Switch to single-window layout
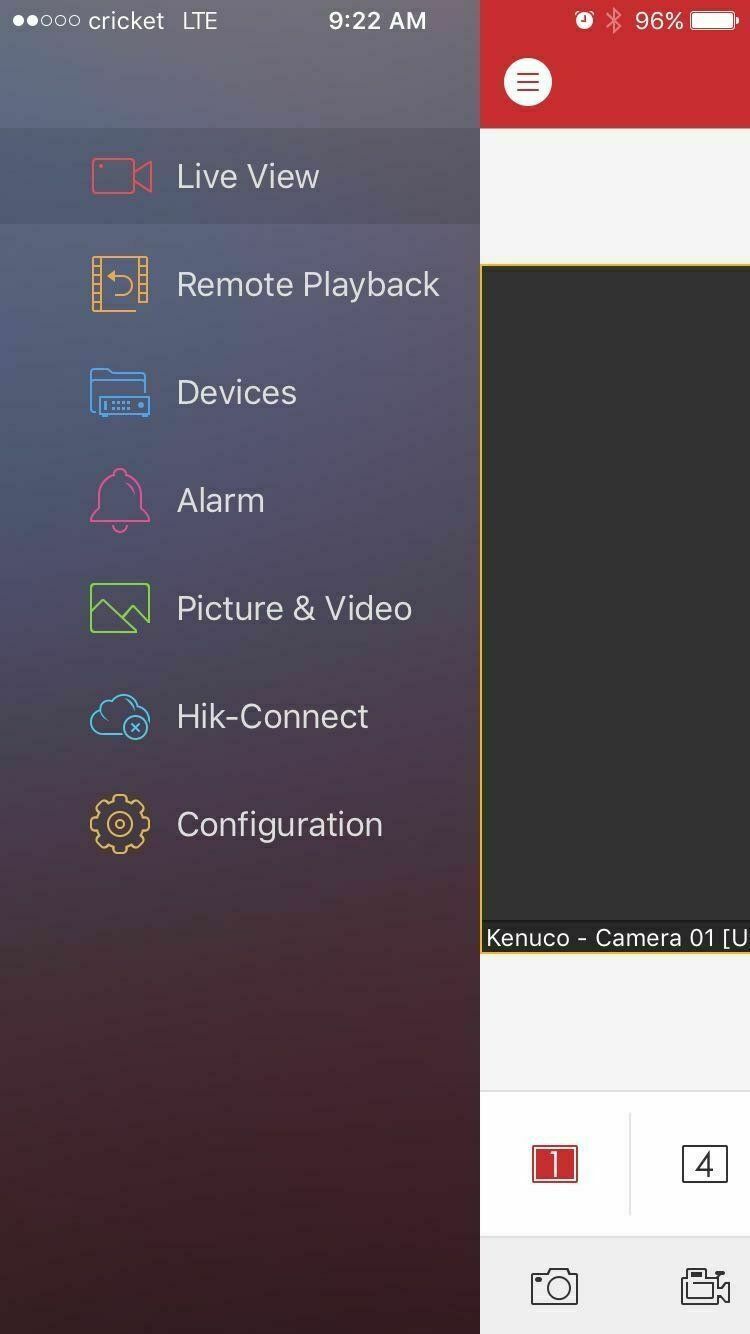The width and height of the screenshot is (750, 1334). [x=555, y=1164]
